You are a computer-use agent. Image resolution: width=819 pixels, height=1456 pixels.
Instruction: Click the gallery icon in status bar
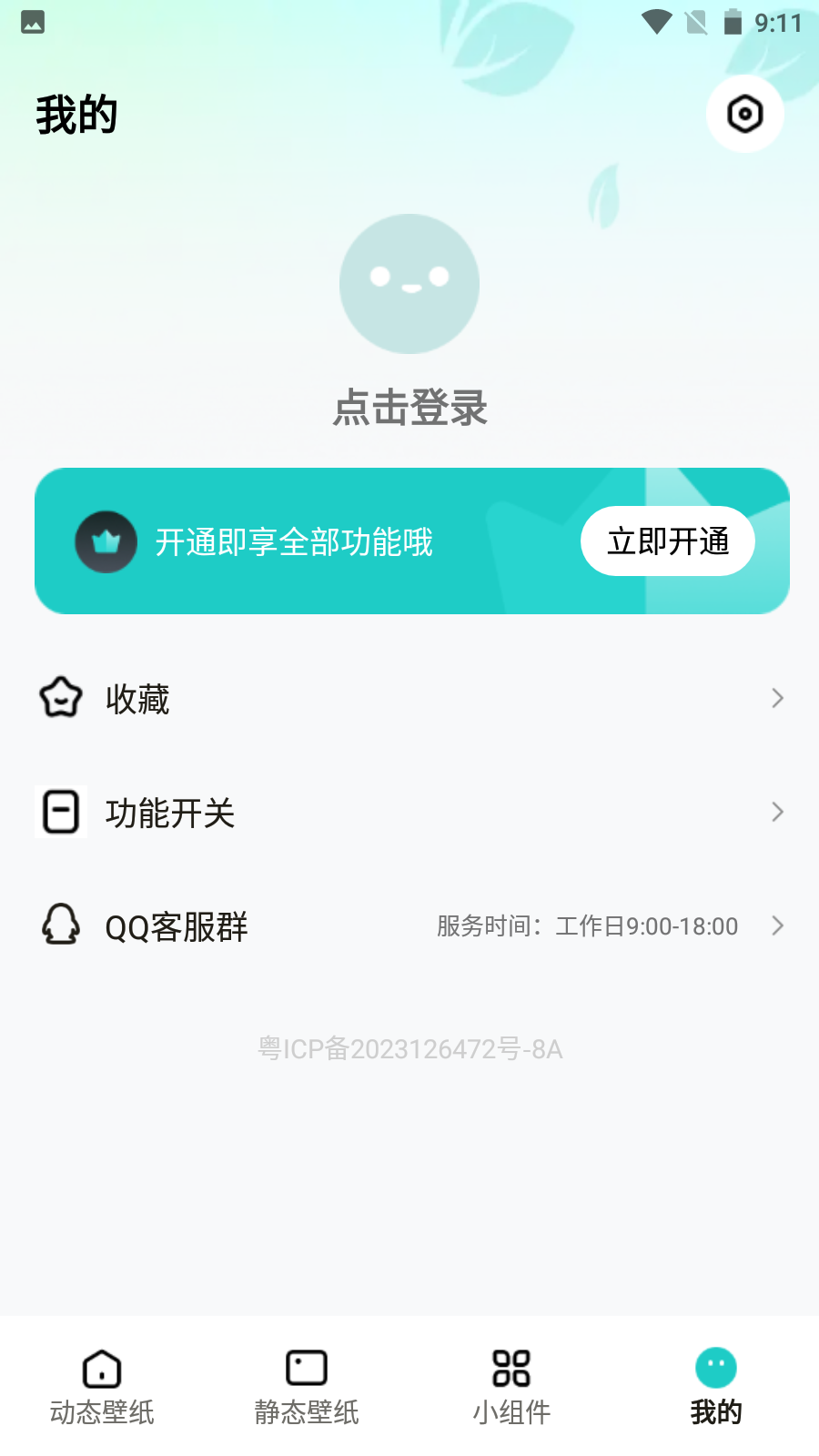pyautogui.click(x=33, y=22)
